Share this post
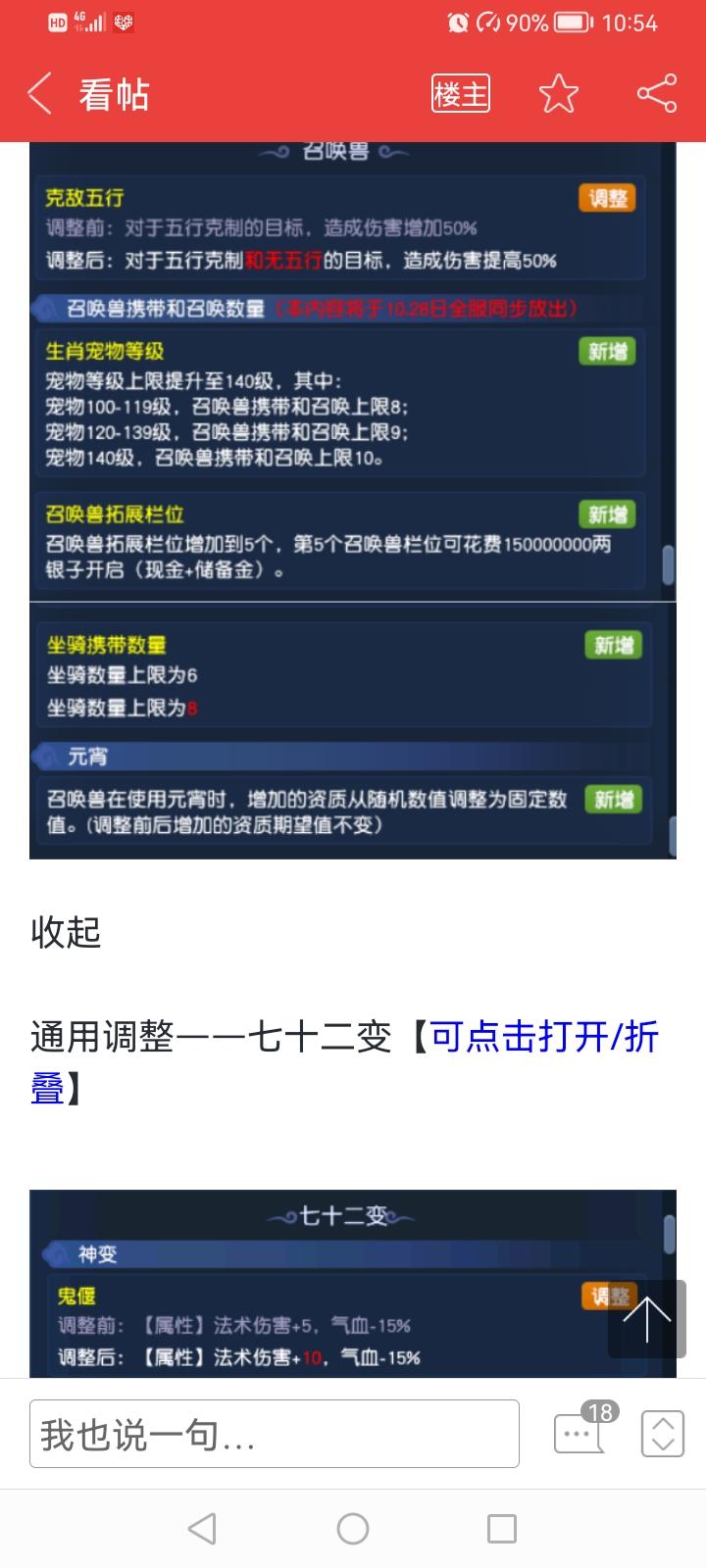Viewport: 706px width, 1568px height. [x=657, y=95]
